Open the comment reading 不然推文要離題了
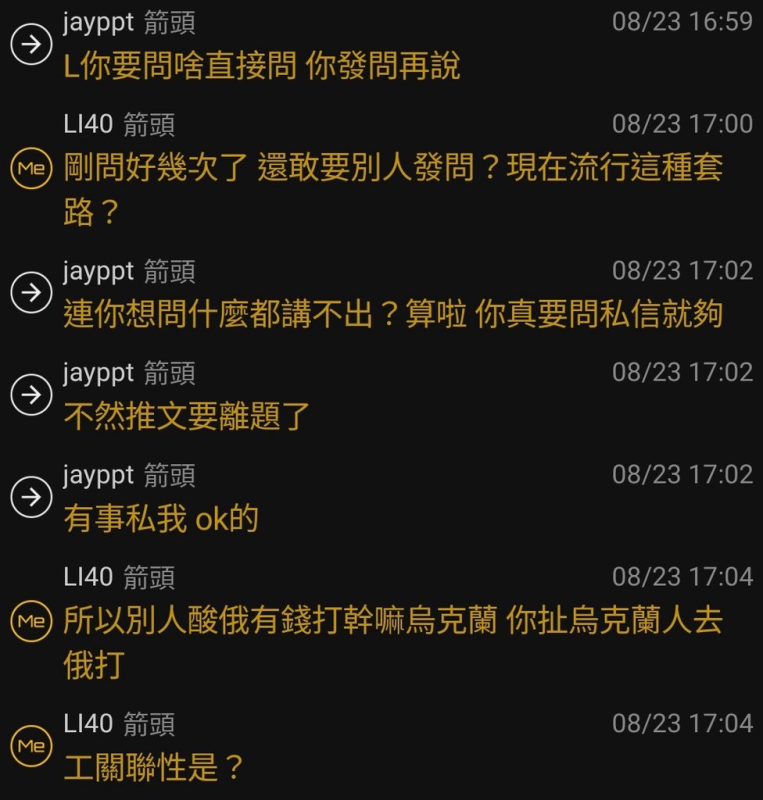The height and width of the screenshot is (800, 763). [188, 416]
